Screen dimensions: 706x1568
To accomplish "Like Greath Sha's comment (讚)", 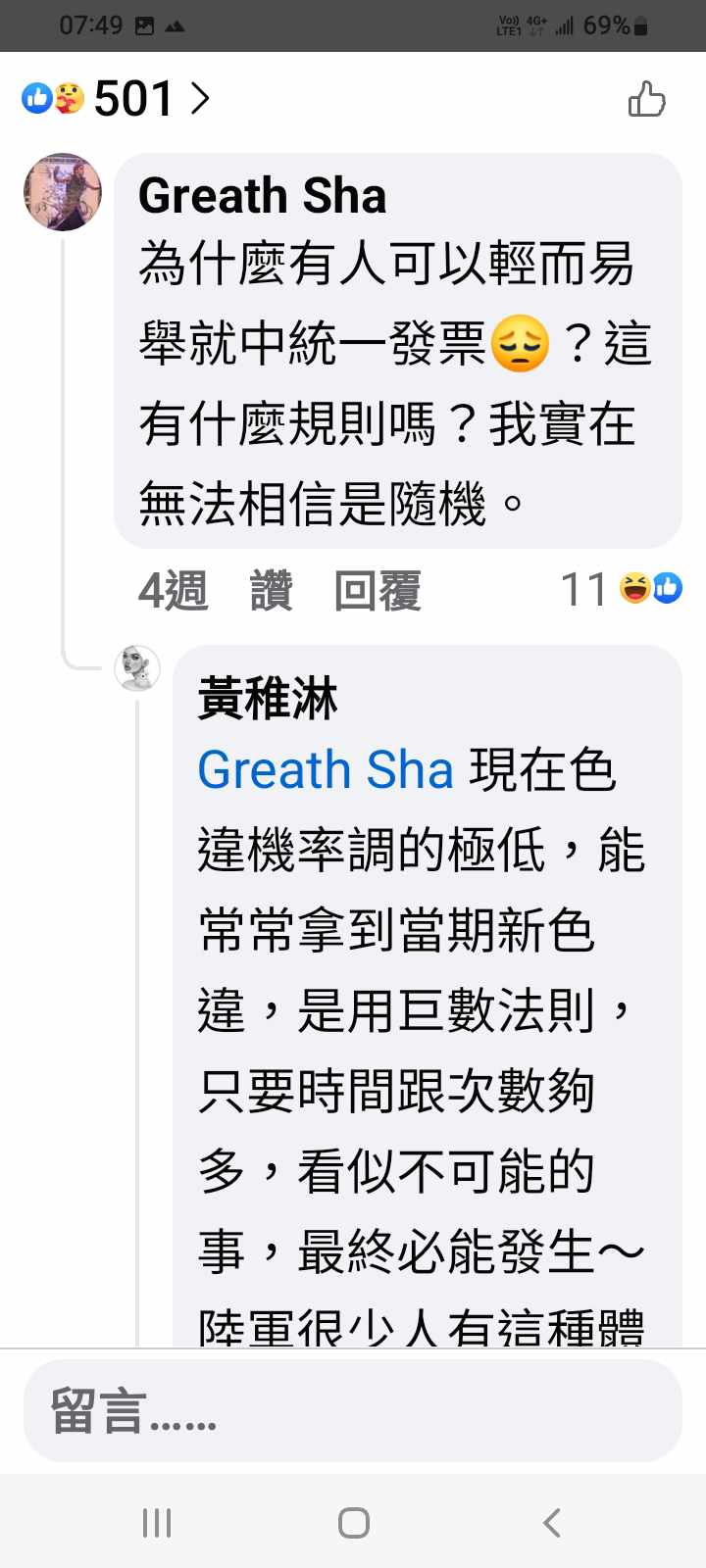I will (272, 591).
